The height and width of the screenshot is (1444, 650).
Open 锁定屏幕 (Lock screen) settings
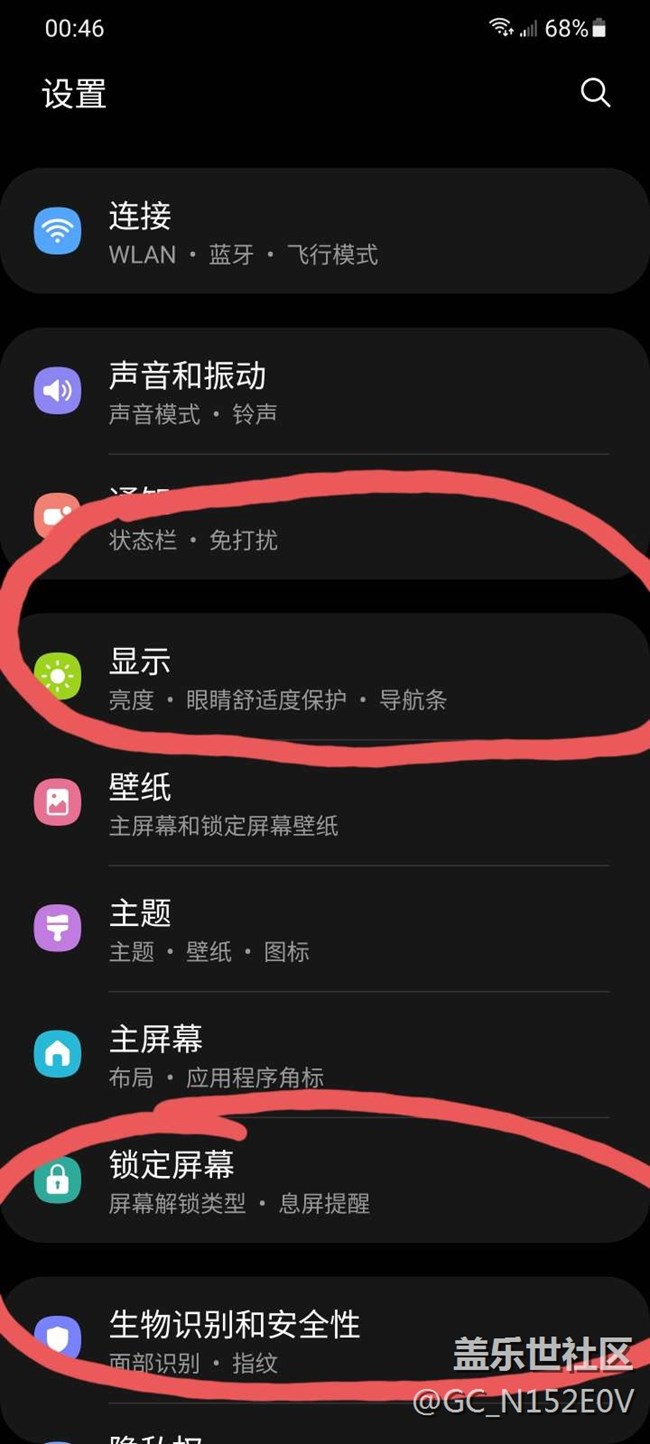324,1181
